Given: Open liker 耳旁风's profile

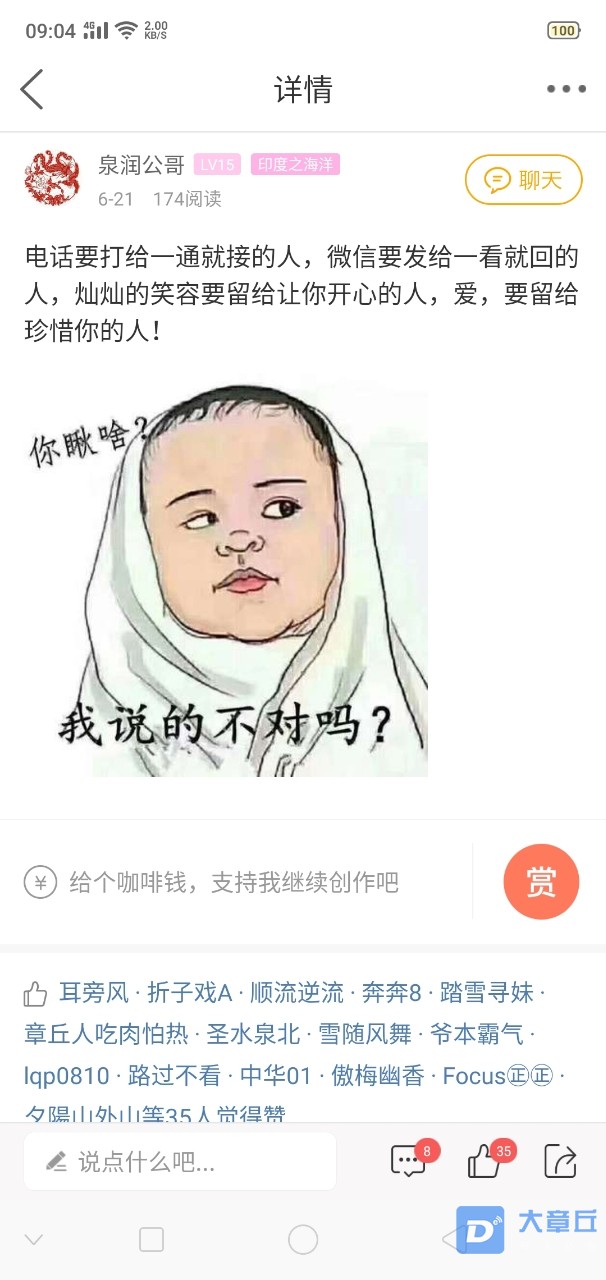Looking at the screenshot, I should (x=94, y=993).
